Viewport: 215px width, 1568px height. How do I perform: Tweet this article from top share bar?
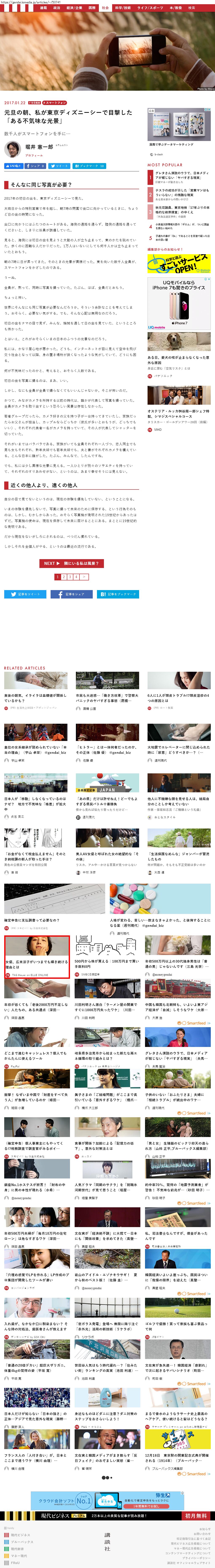pos(59,166)
